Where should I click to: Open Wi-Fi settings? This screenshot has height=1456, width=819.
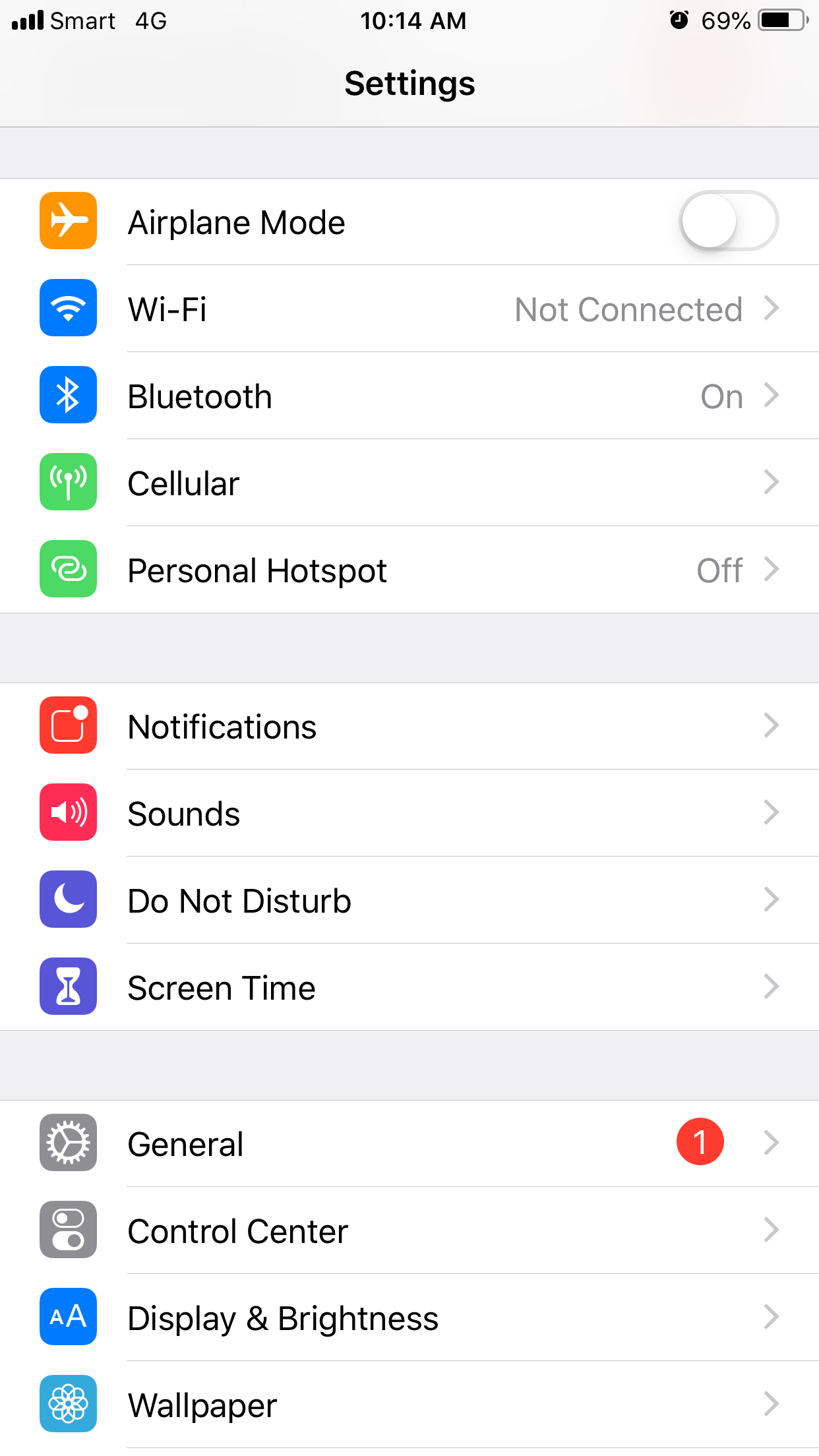[409, 309]
